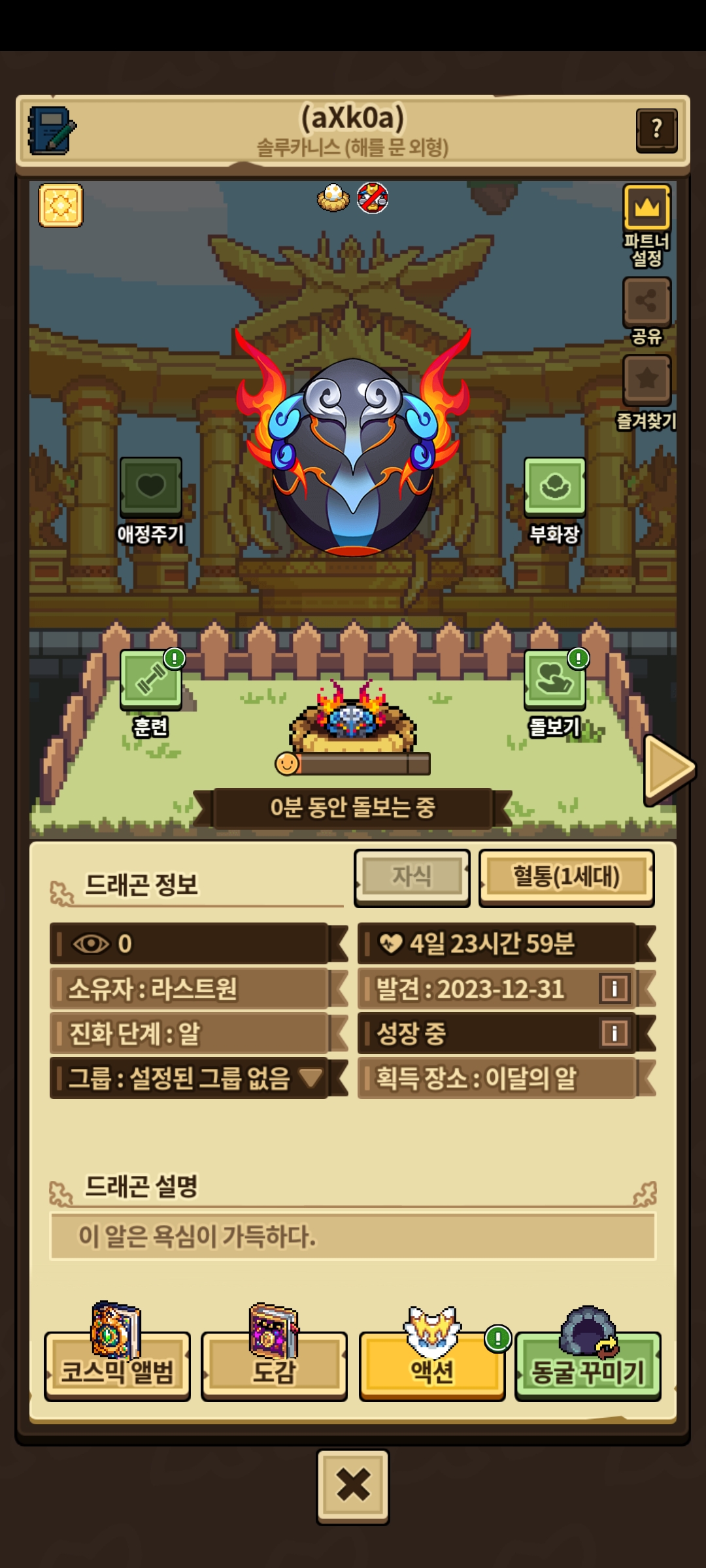706x1568 pixels.
Task: Open the 혈통(1세대) lineage button
Action: 566,877
